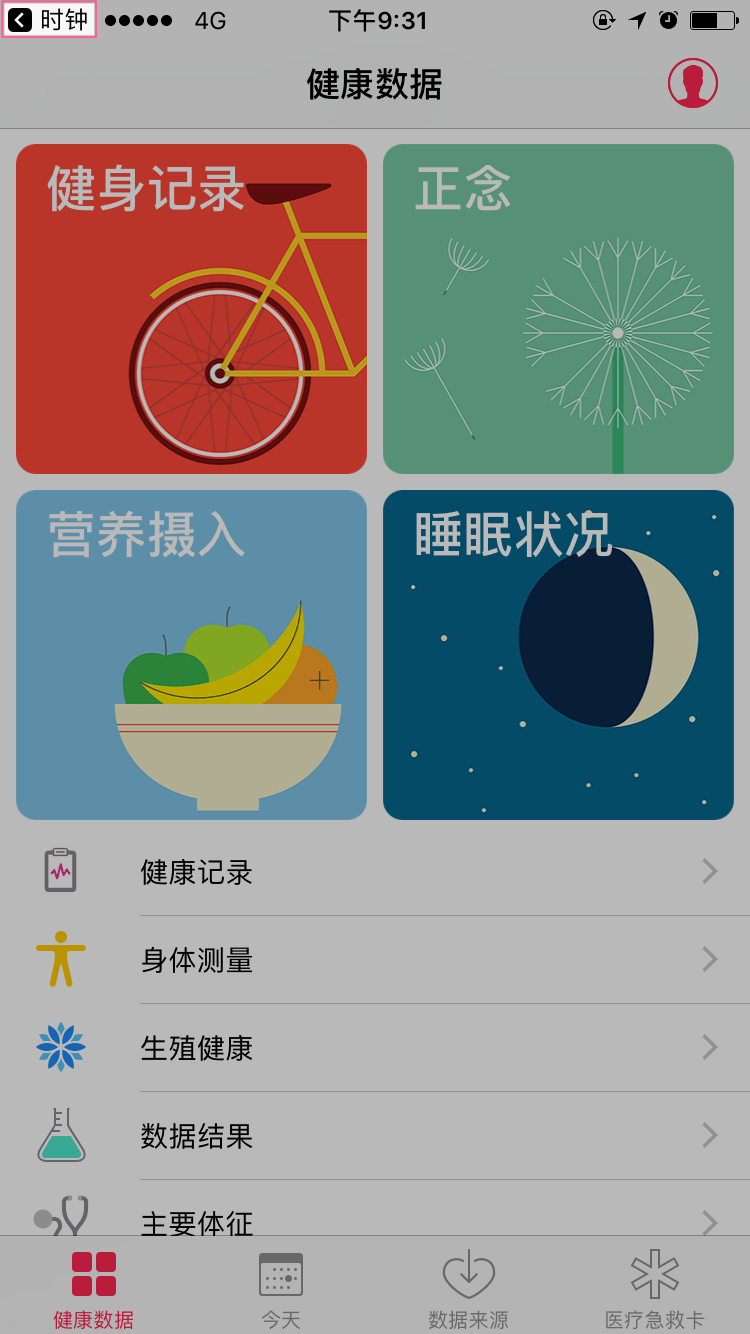
Task: Switch to the 医疗急救卡 tab
Action: (655, 1288)
